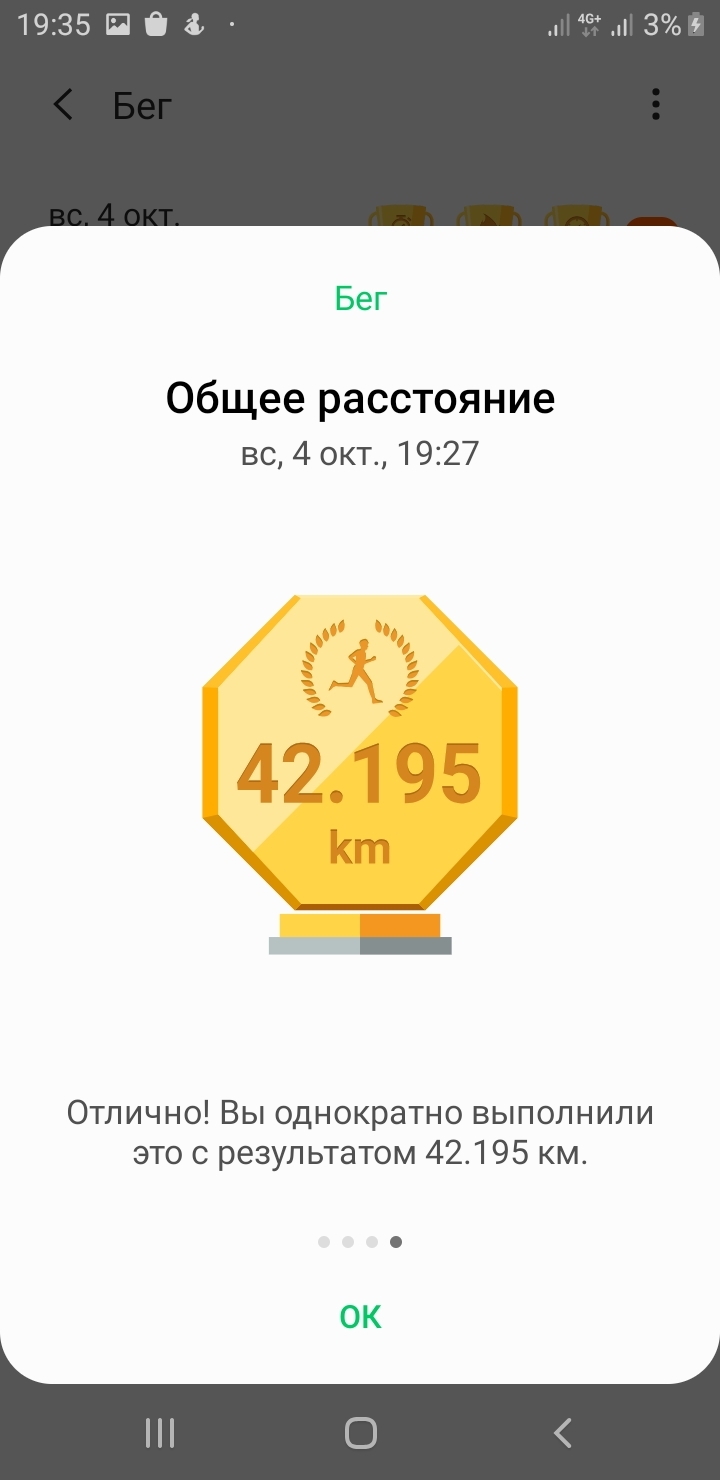Tap OK to close the achievement dialog
The height and width of the screenshot is (1480, 720).
point(360,1317)
